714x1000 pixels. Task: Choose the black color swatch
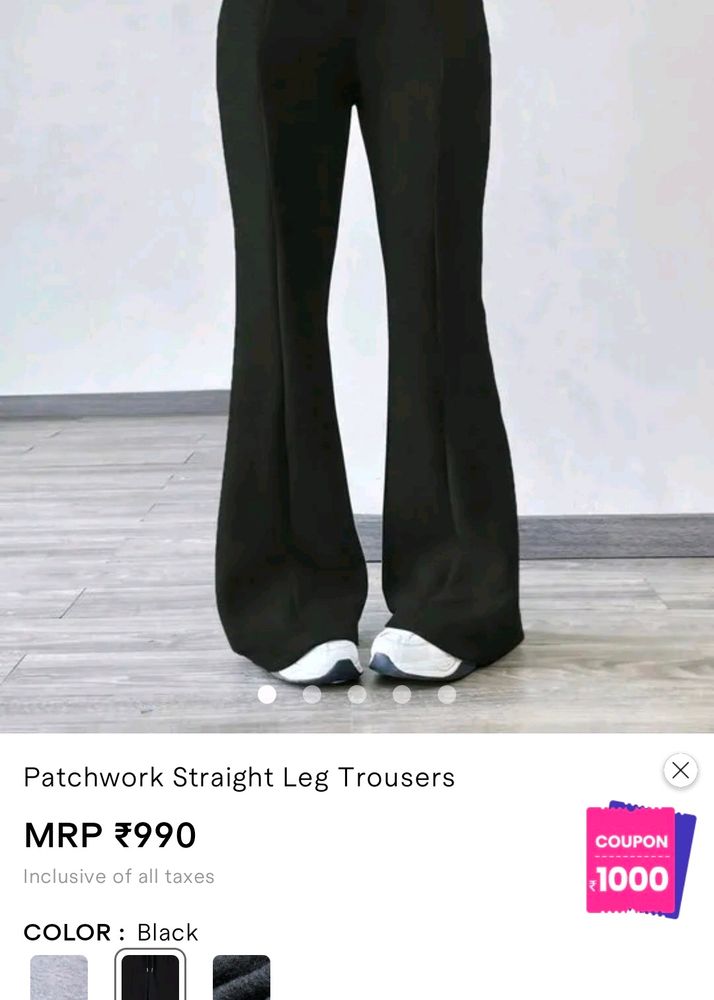click(150, 979)
